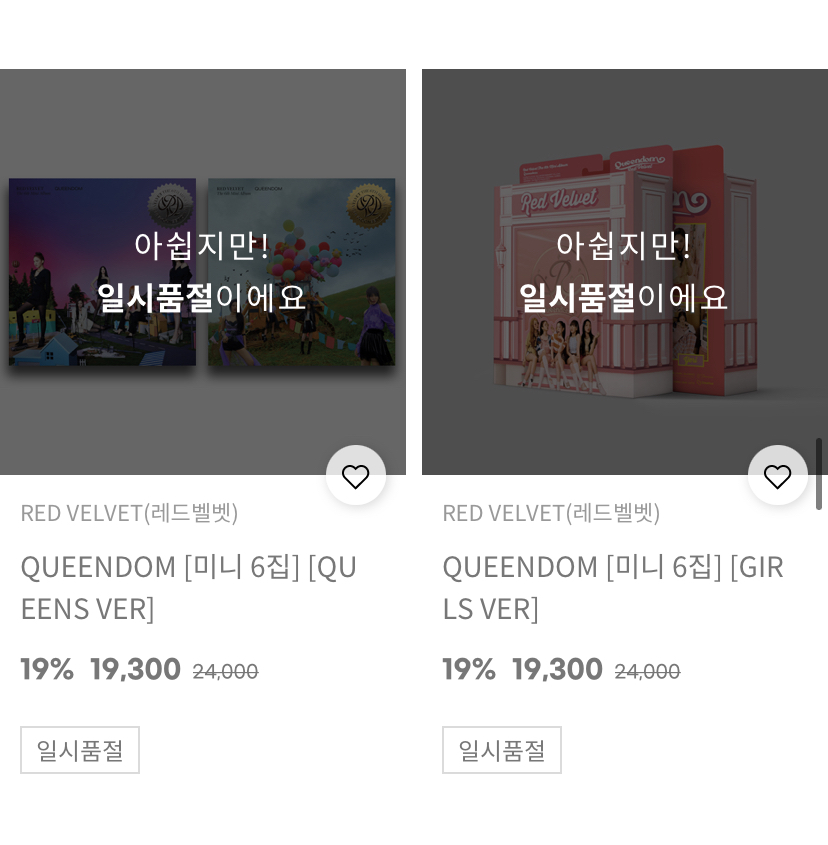Open the QUEENDOM Queens Ver album product
This screenshot has width=828, height=845.
coord(189,587)
